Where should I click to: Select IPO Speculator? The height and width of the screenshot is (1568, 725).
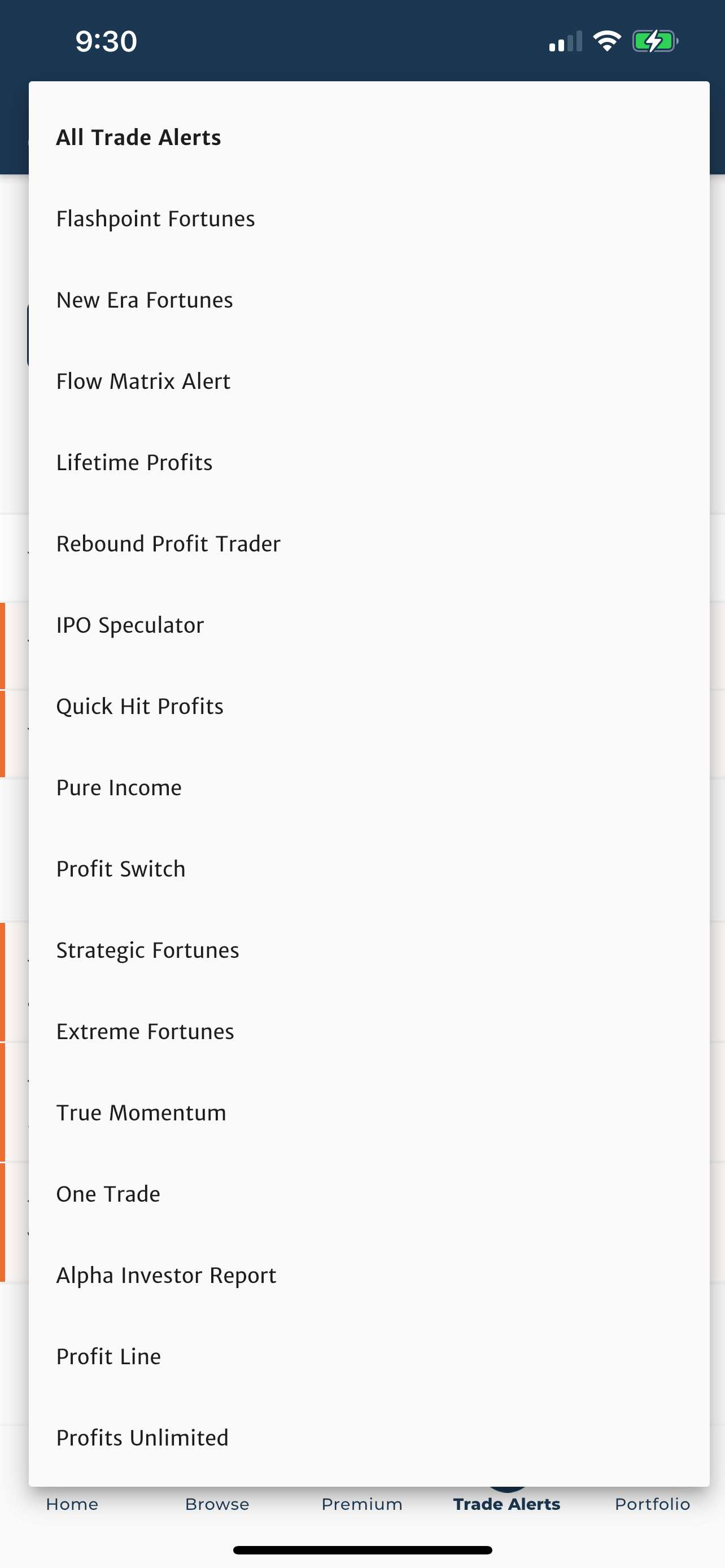(369, 625)
